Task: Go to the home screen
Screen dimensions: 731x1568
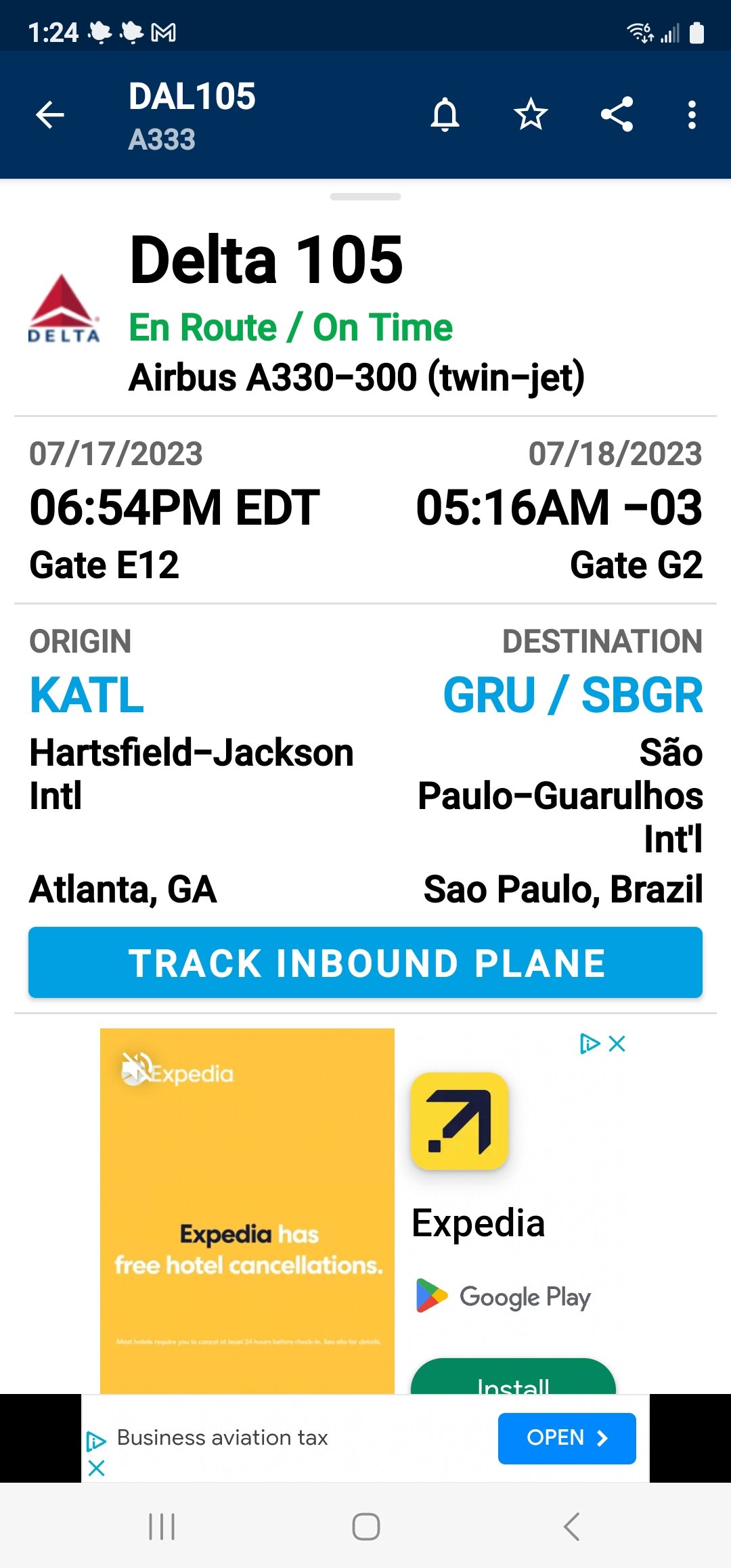Action: [365, 1527]
